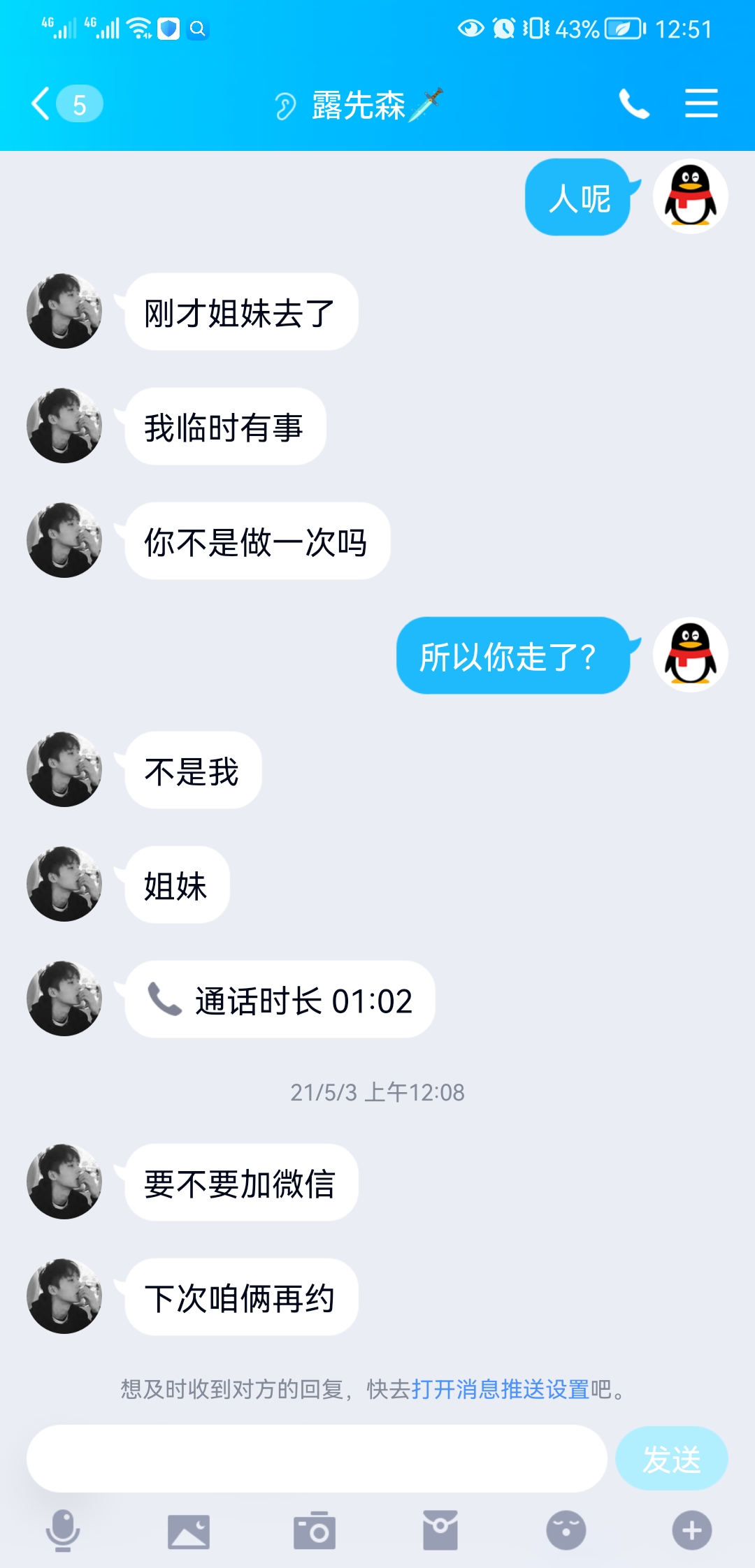The image size is (755, 1568).
Task: Open the chat settings hamburger menu
Action: (701, 103)
